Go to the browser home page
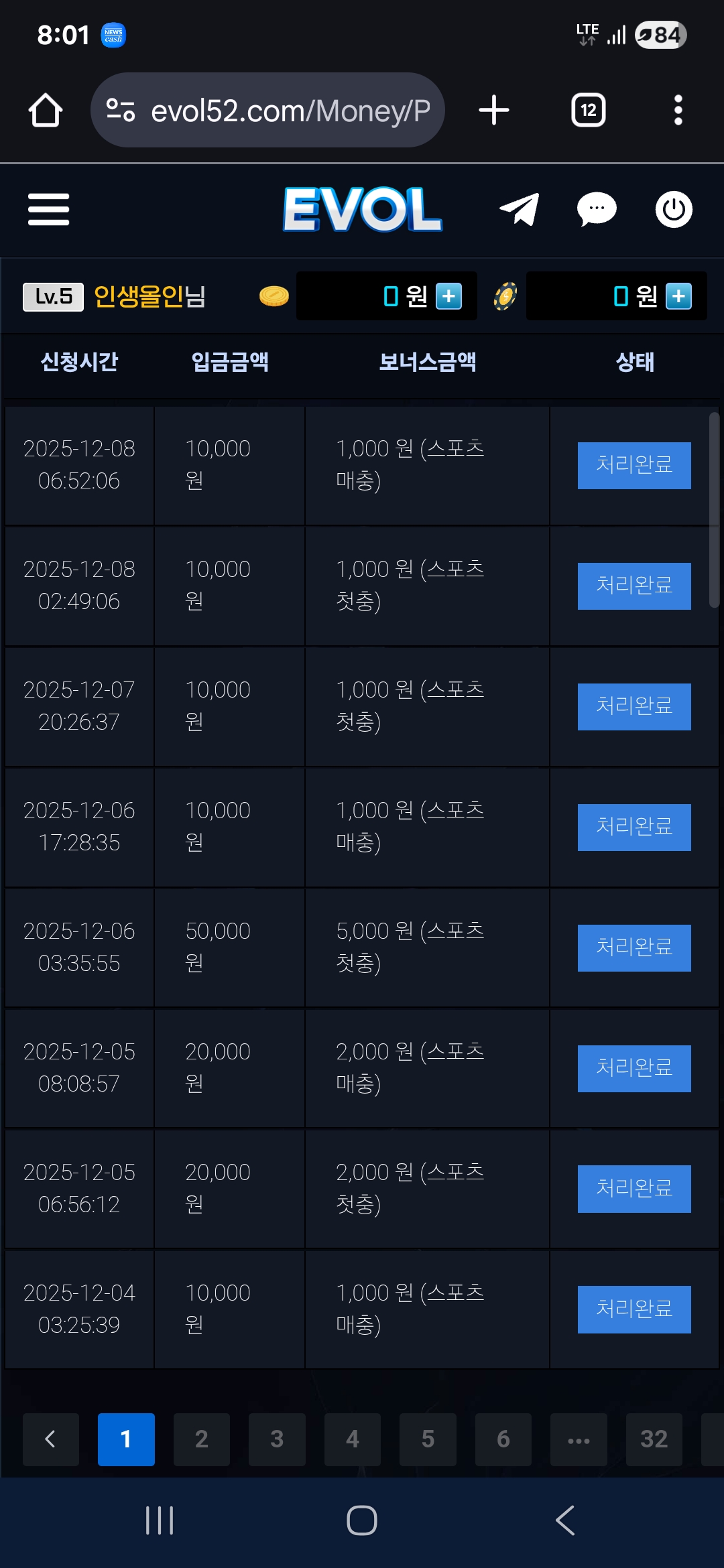724x1568 pixels. [x=46, y=110]
